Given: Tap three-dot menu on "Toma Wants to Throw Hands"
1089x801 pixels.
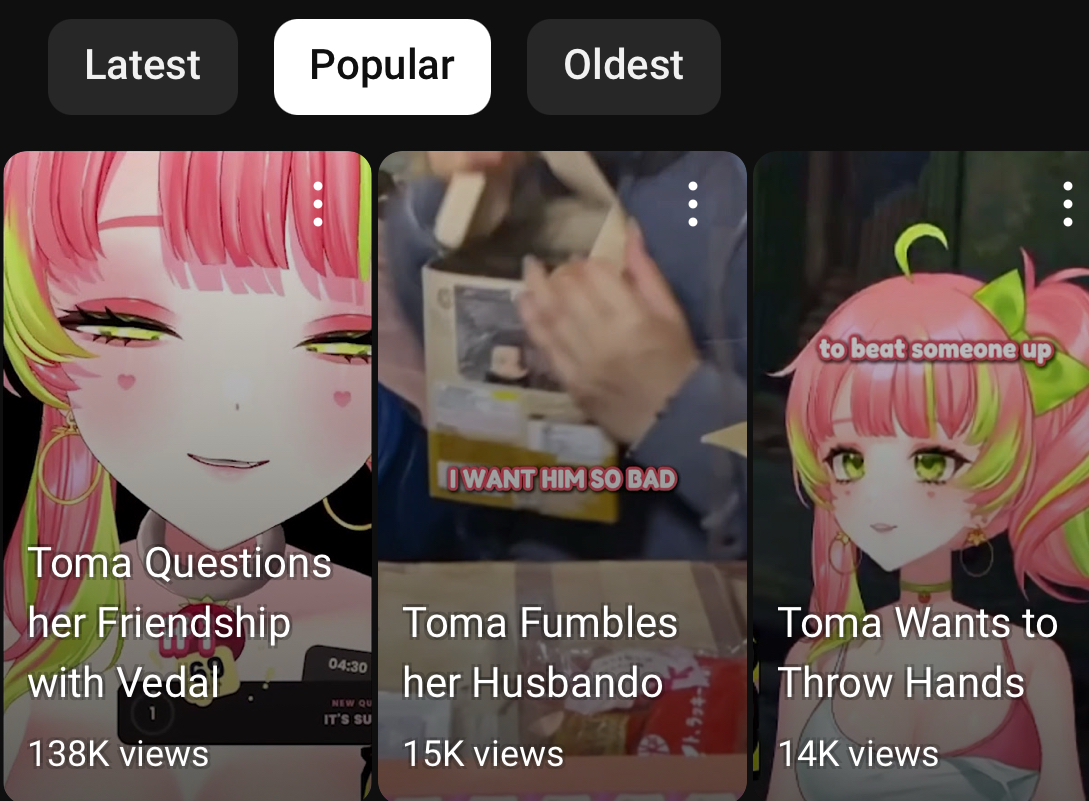Looking at the screenshot, I should pos(1068,204).
